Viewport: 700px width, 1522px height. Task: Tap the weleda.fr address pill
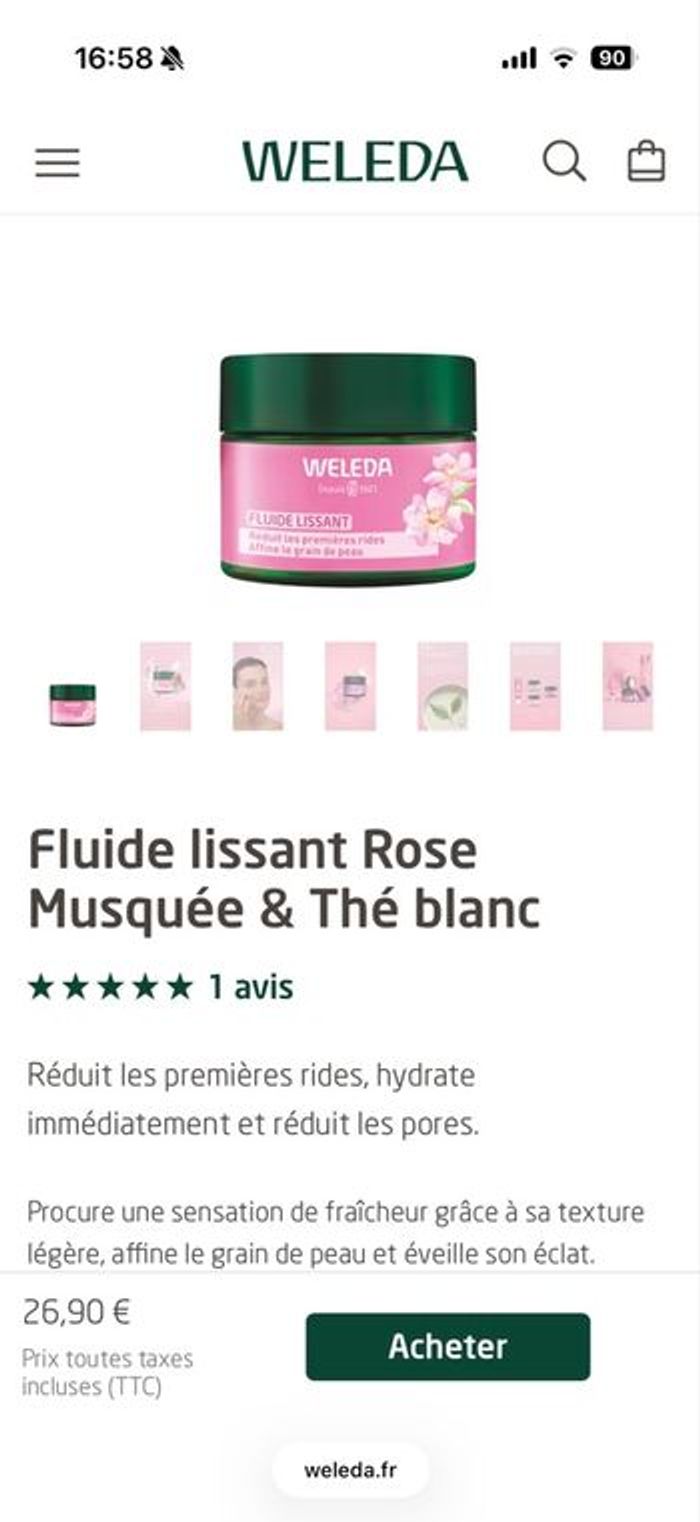[x=350, y=1470]
